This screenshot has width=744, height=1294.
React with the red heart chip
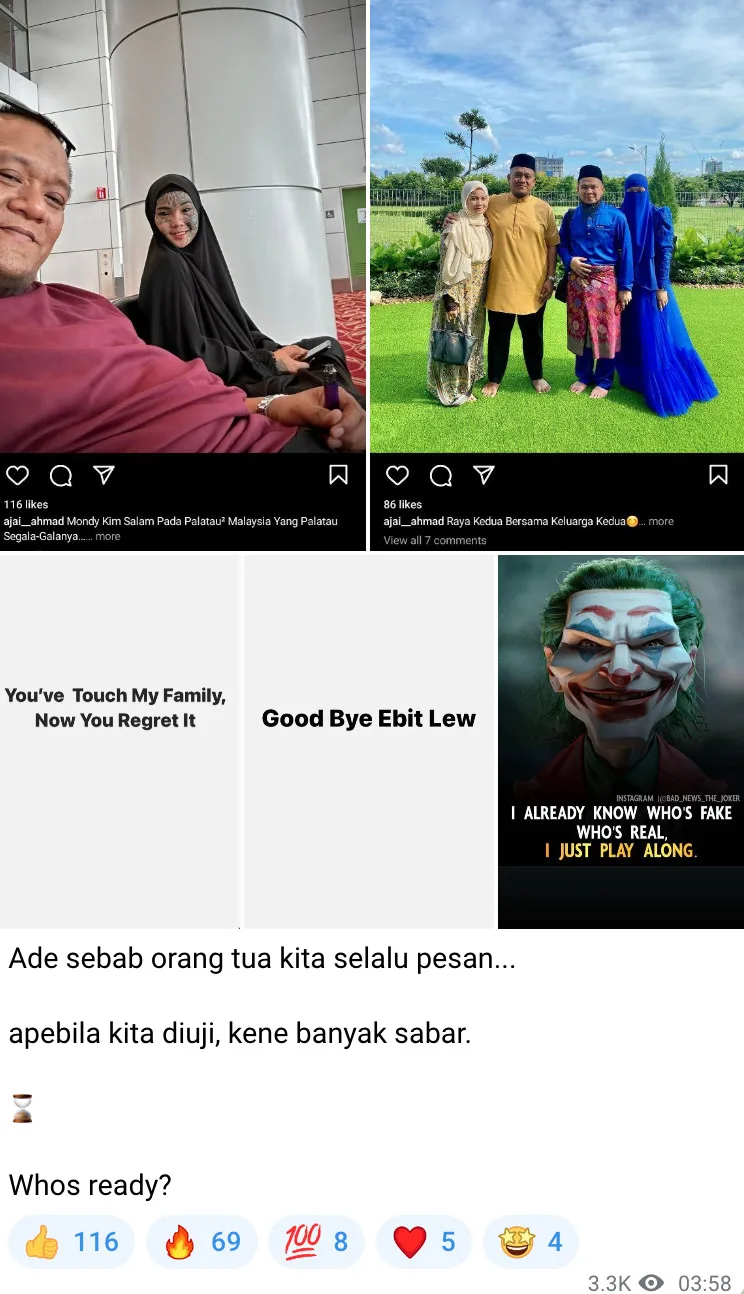tap(423, 1242)
